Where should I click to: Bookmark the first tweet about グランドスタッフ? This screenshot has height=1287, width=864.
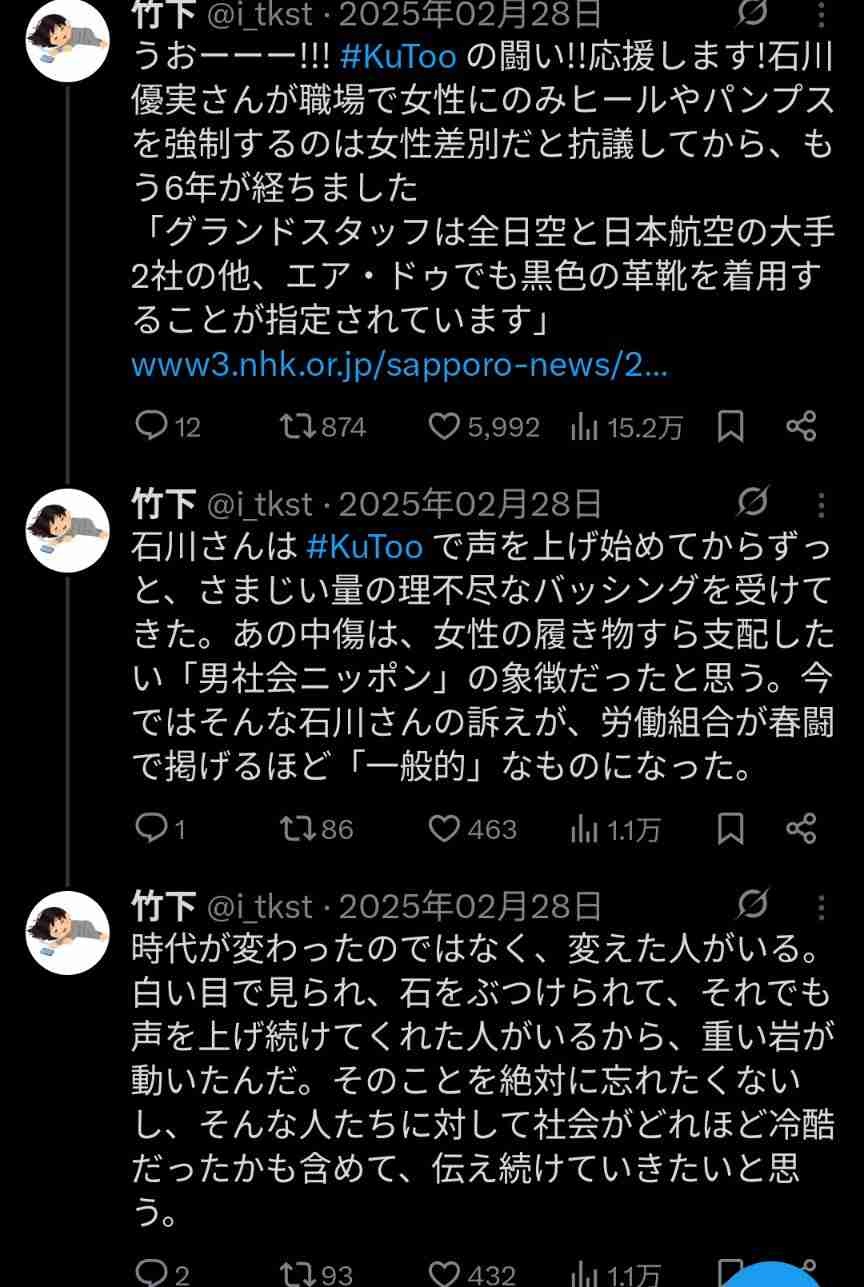tap(731, 428)
